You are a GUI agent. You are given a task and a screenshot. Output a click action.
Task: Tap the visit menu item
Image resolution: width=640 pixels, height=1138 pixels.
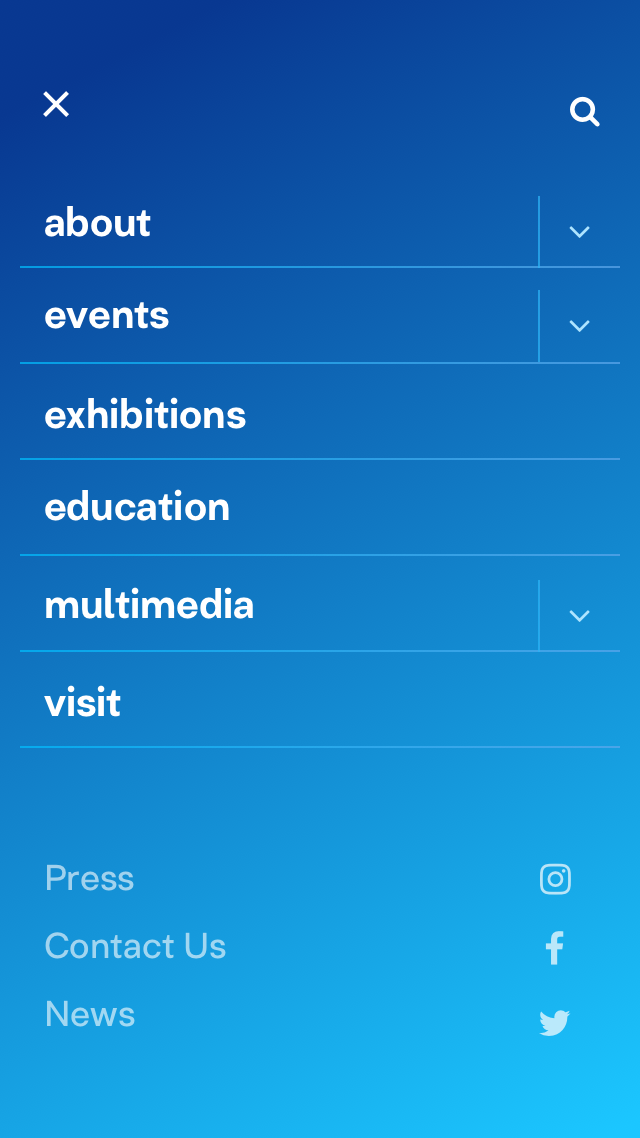pyautogui.click(x=82, y=703)
